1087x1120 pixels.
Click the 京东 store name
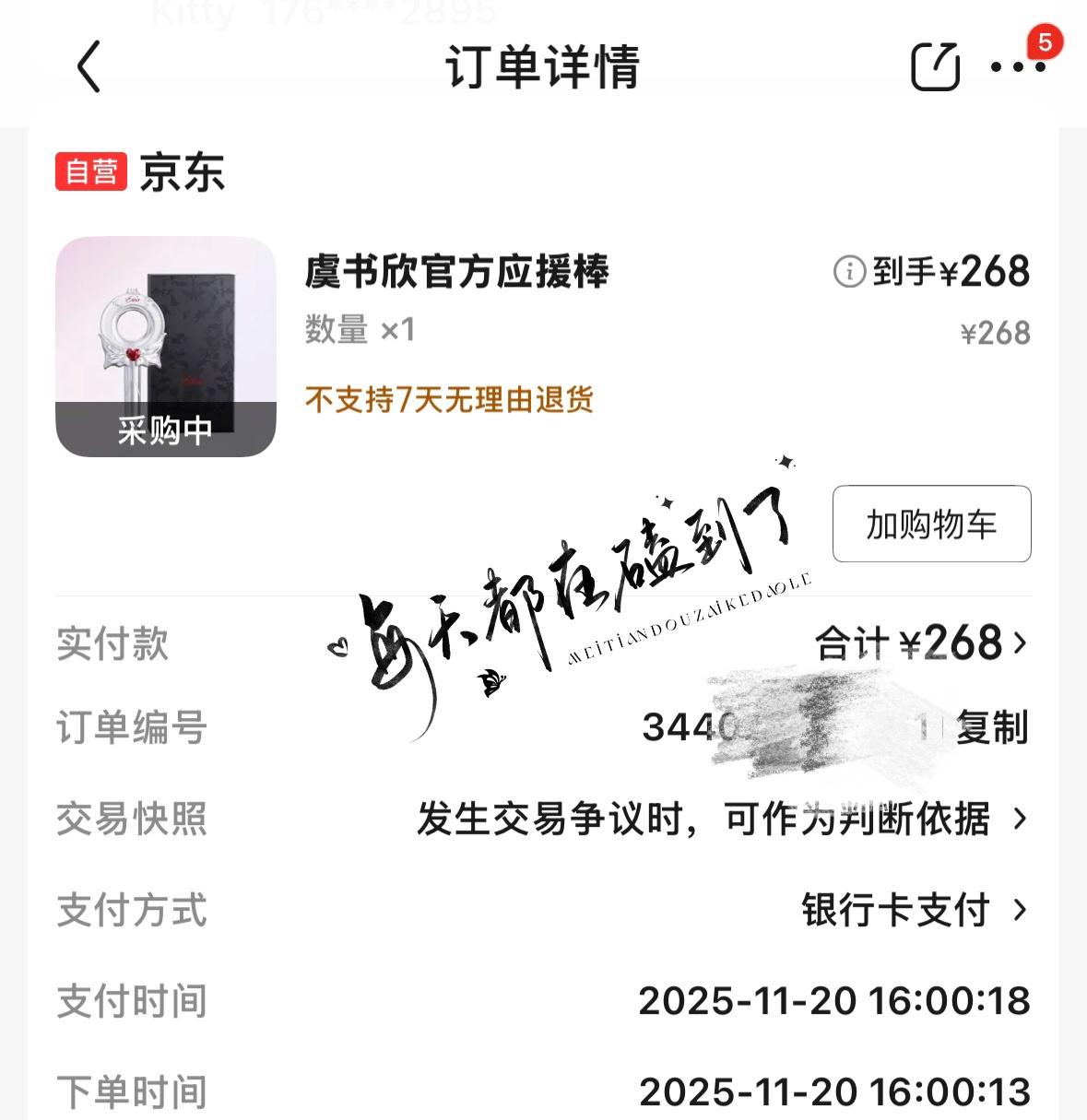181,171
